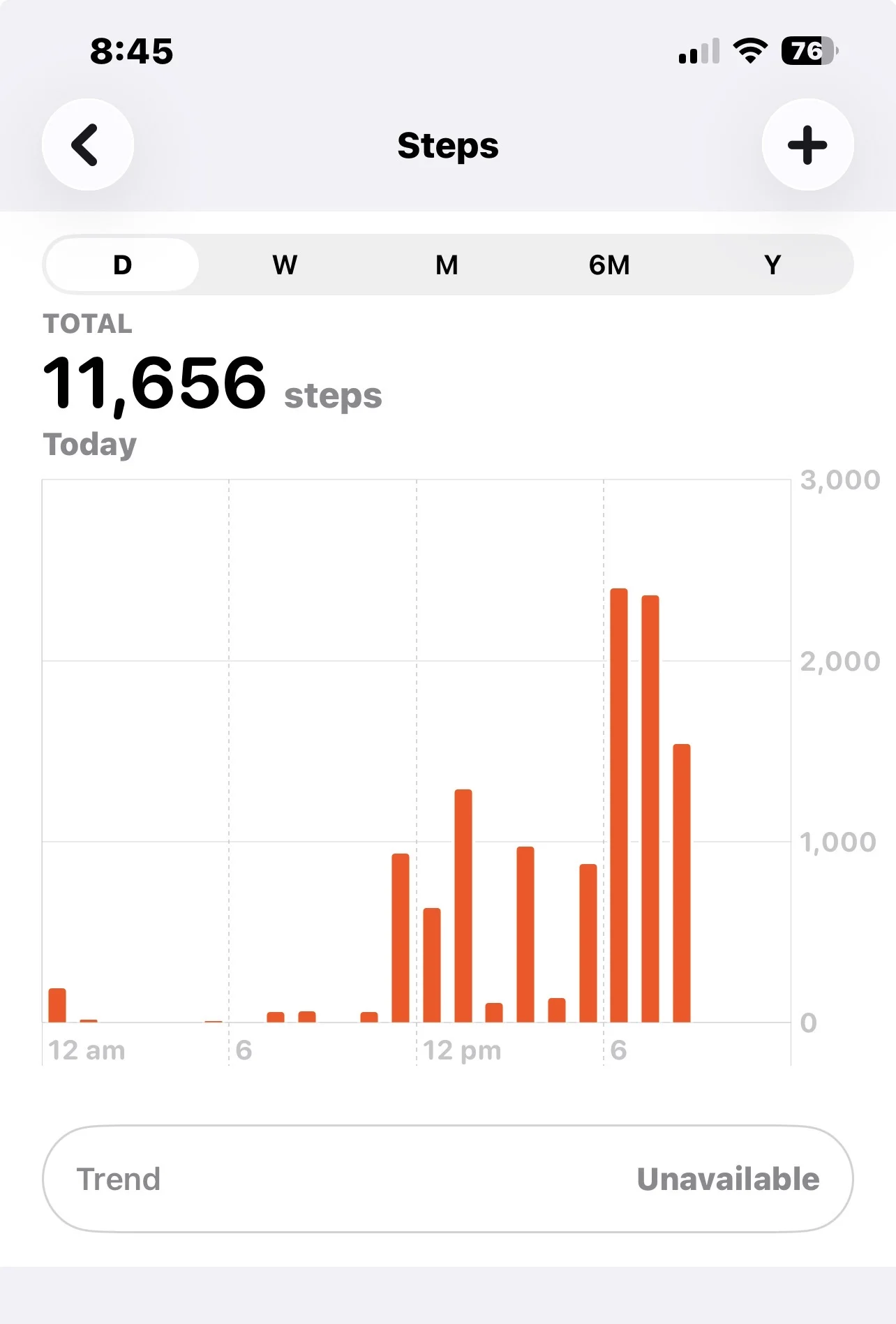
Task: Go back from the Steps screen
Action: tap(88, 145)
